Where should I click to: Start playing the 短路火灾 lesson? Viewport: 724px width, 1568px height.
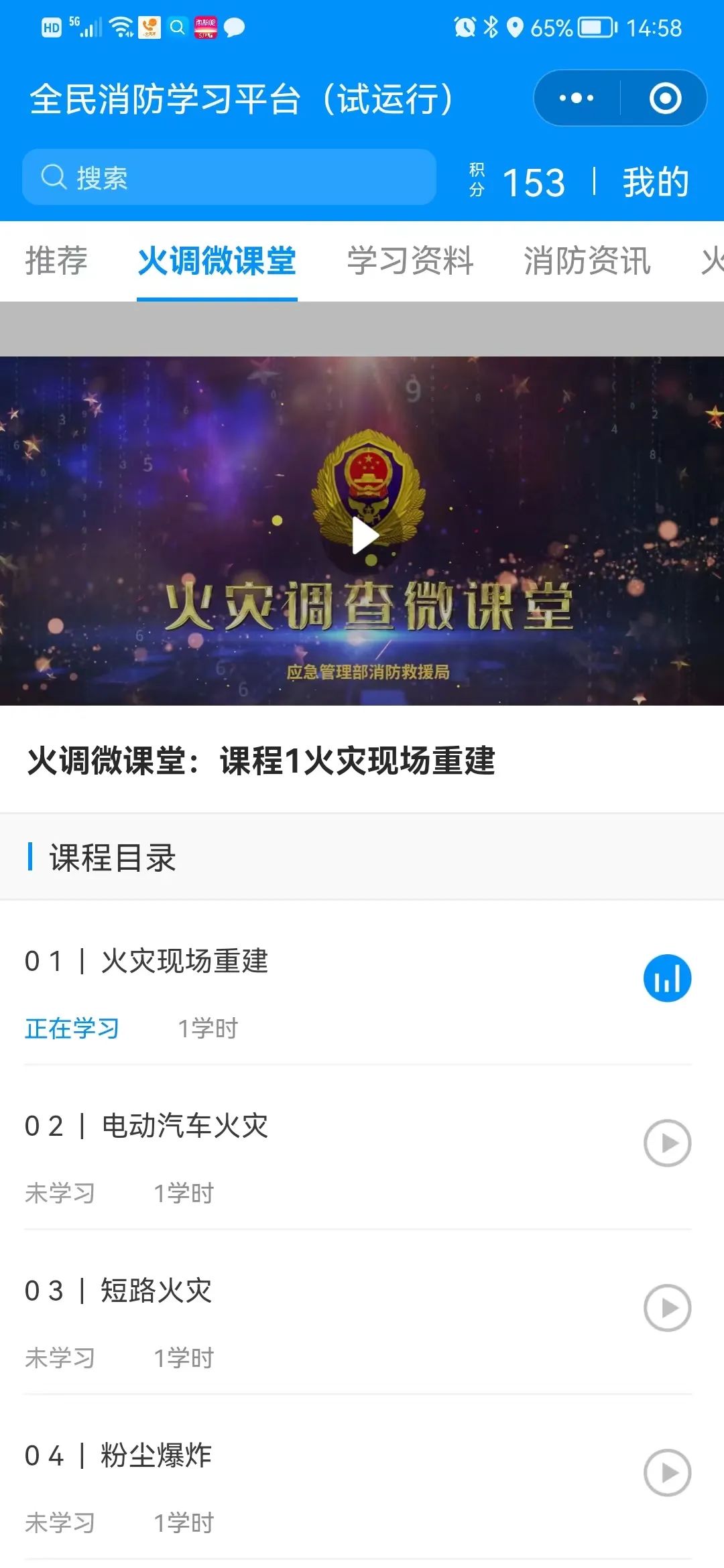click(x=667, y=1308)
